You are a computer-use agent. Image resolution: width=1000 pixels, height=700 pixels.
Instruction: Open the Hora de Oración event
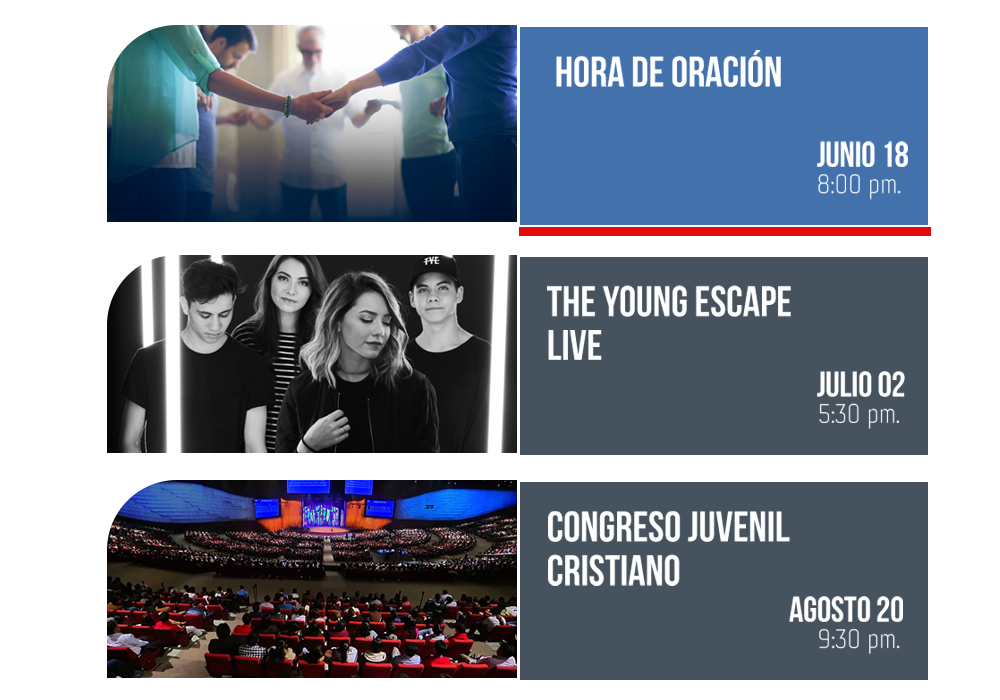pyautogui.click(x=668, y=73)
